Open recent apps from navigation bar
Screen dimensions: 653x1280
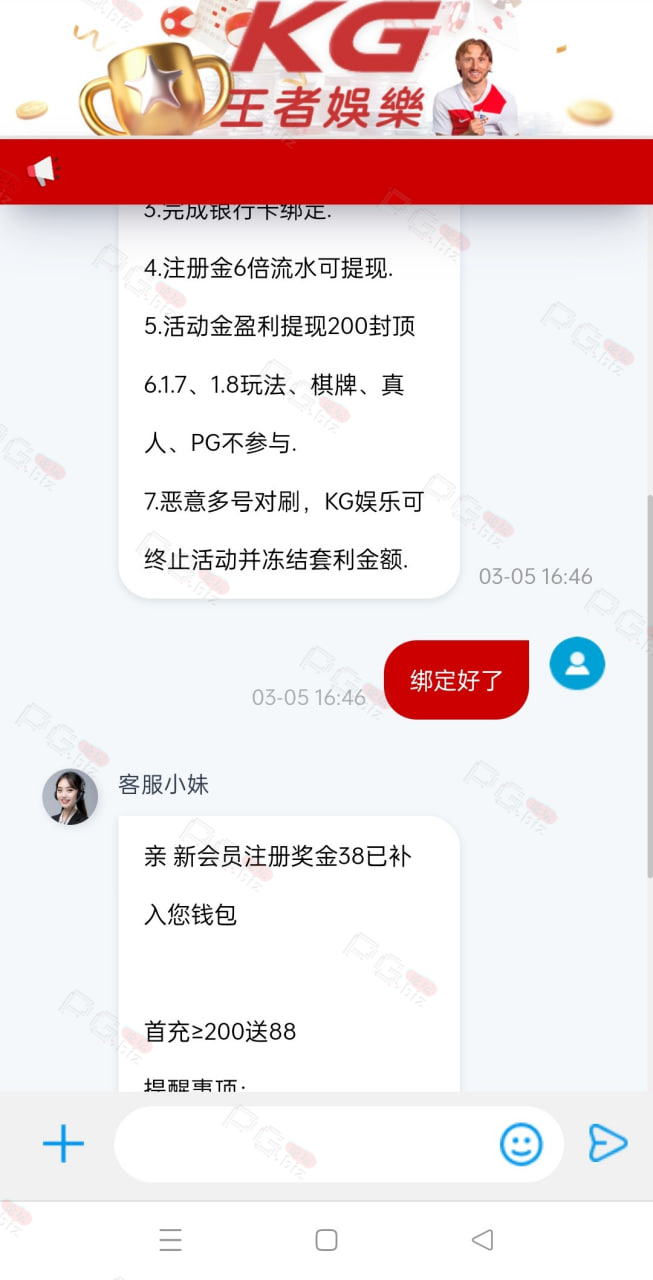[171, 1240]
